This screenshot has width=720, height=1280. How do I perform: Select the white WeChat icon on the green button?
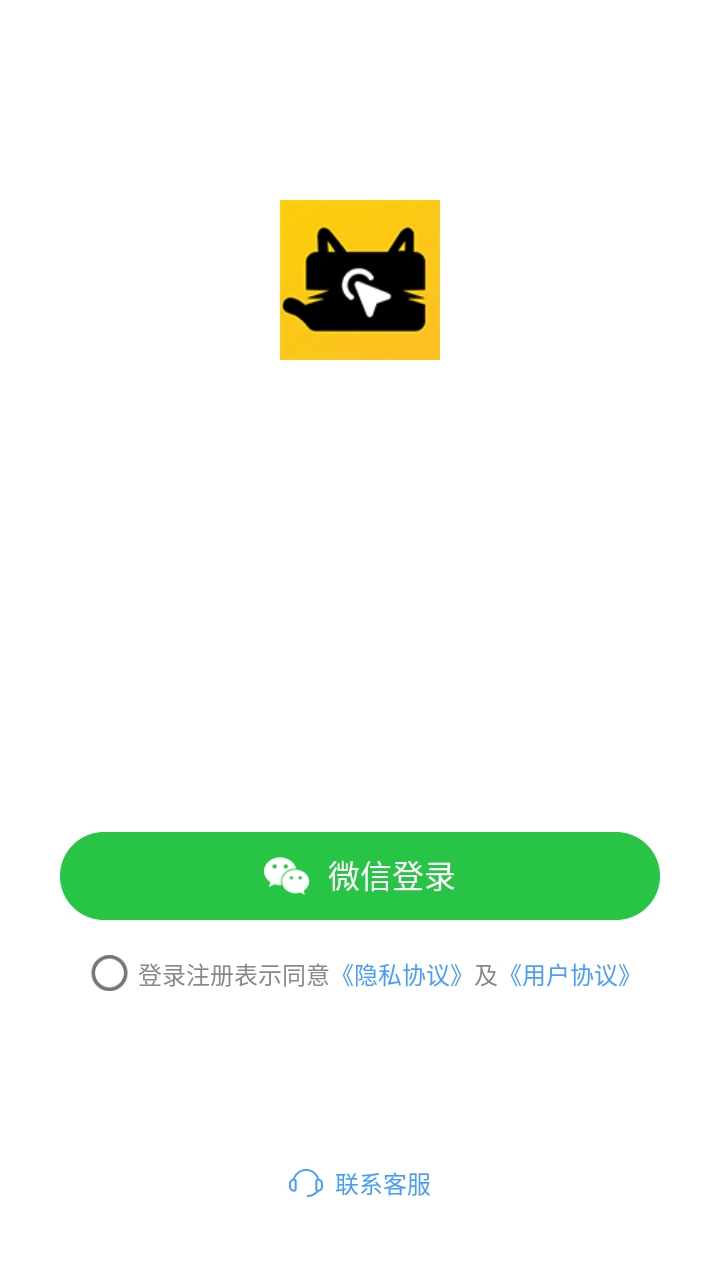point(284,875)
